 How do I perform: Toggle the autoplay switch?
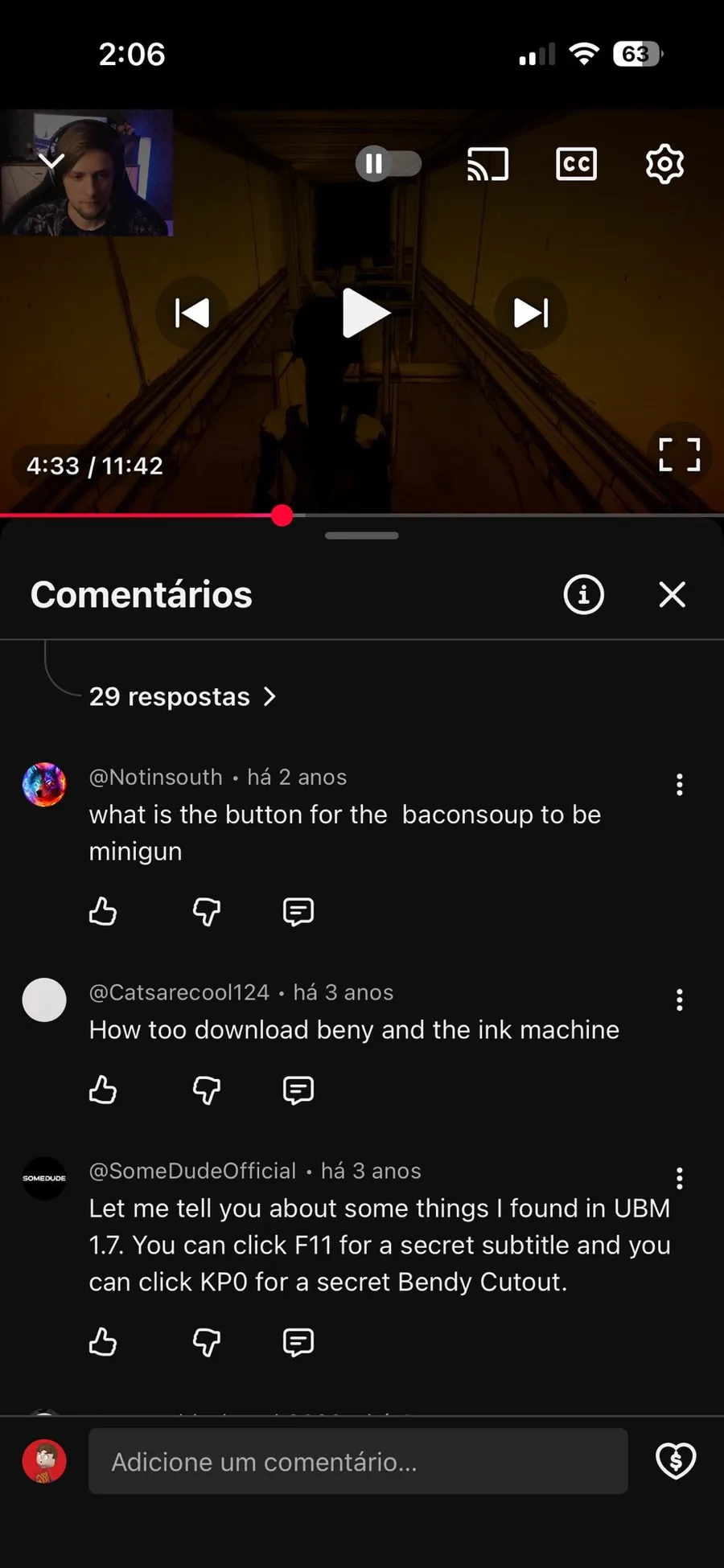pyautogui.click(x=389, y=164)
